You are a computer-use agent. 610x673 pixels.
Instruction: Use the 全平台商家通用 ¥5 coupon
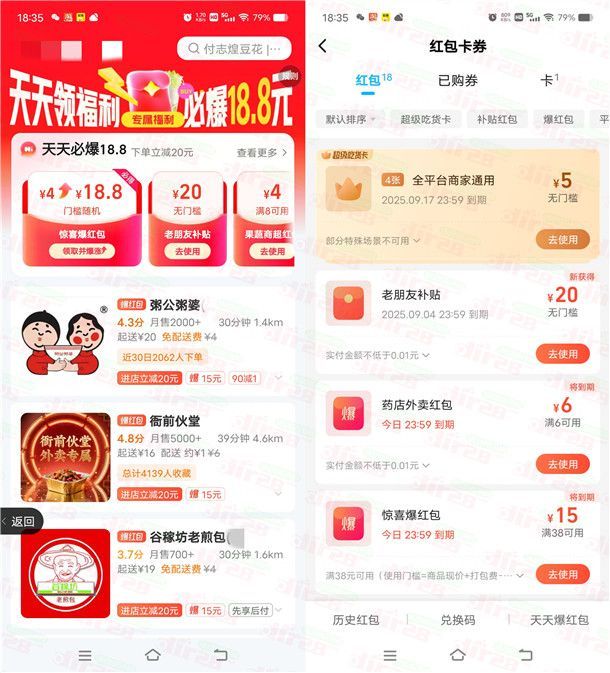pyautogui.click(x=562, y=240)
